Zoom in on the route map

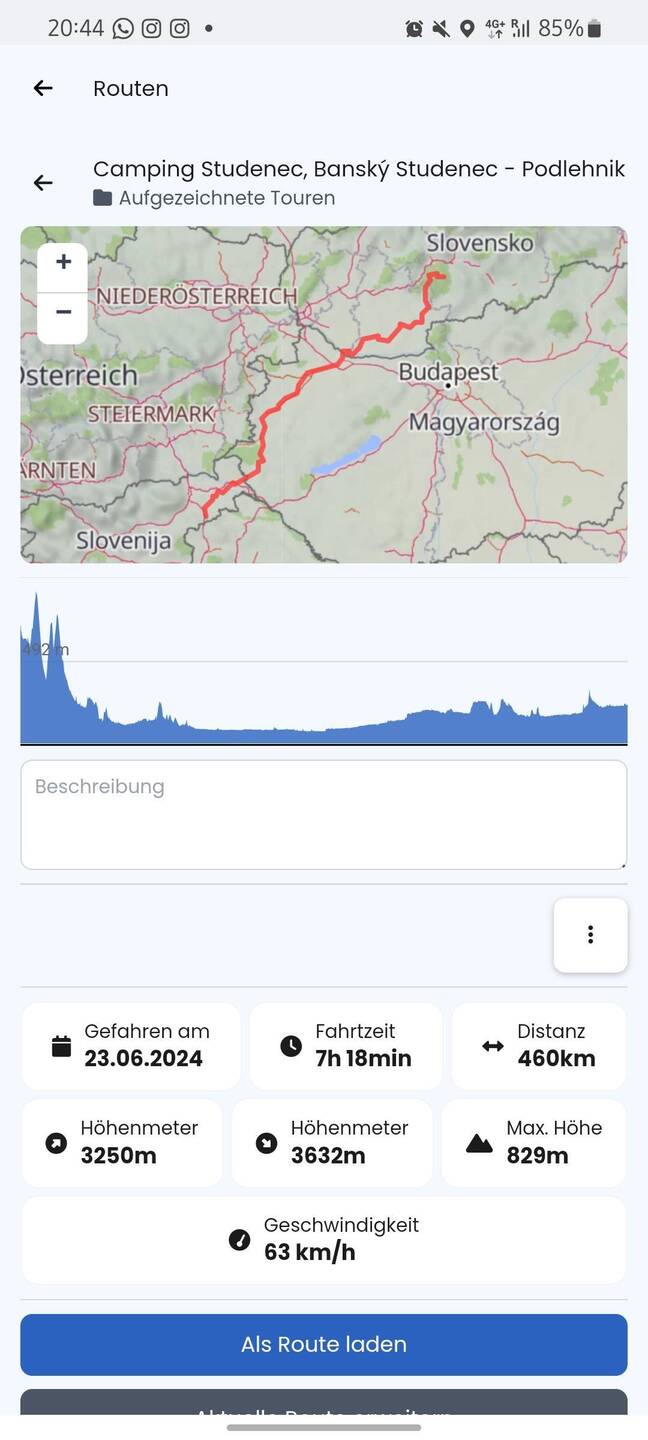[63, 263]
